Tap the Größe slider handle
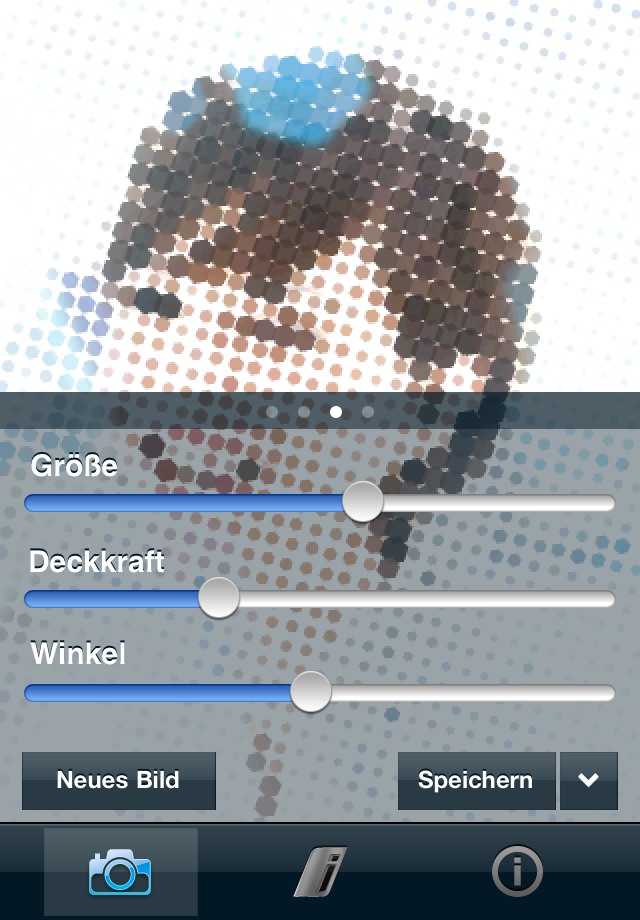640x920 pixels. click(362, 502)
